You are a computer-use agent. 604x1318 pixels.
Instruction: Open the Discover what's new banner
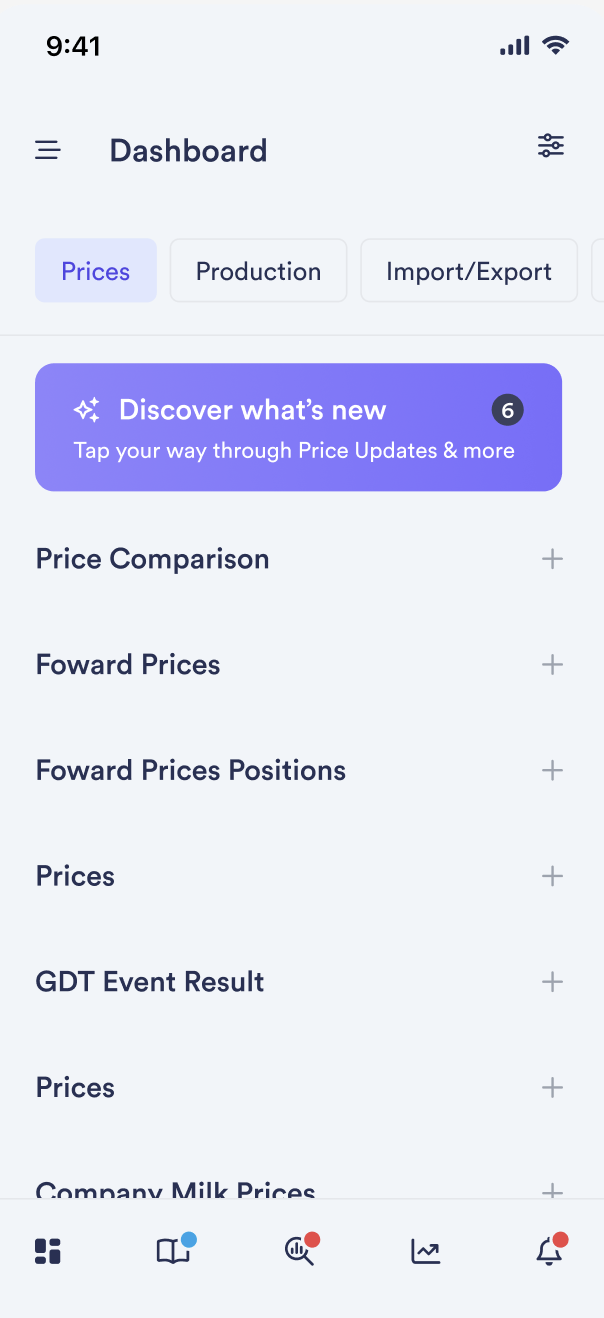[298, 427]
